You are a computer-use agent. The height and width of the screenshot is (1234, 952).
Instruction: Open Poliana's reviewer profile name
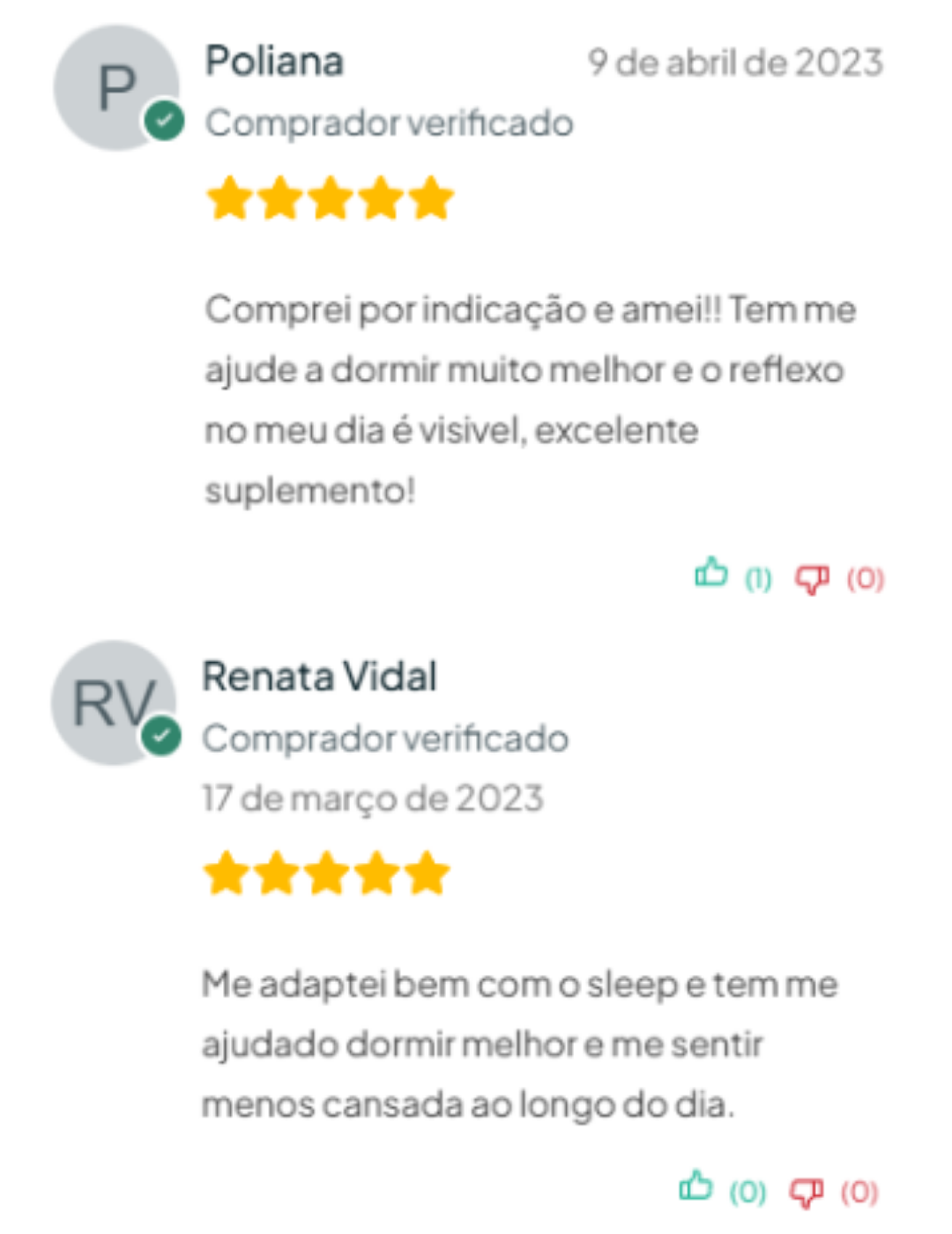275,61
